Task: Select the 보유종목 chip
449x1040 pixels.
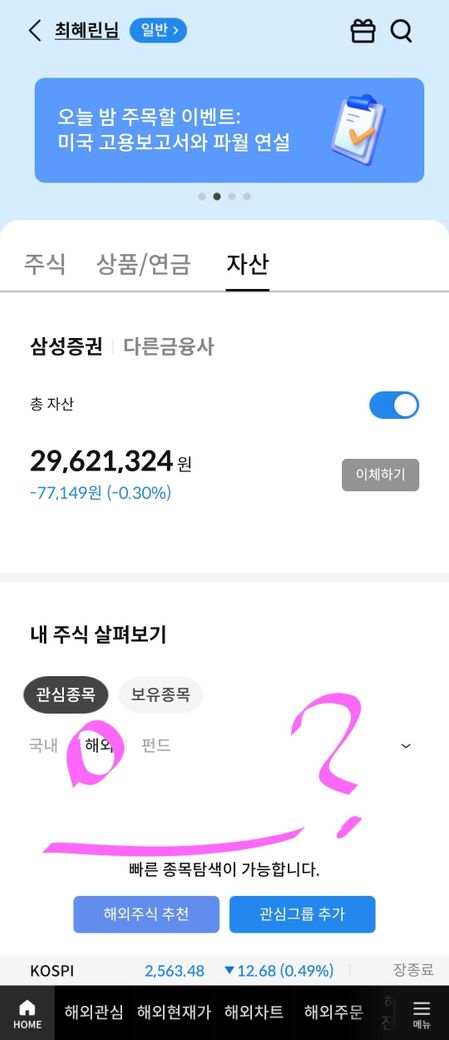Action: coord(160,694)
